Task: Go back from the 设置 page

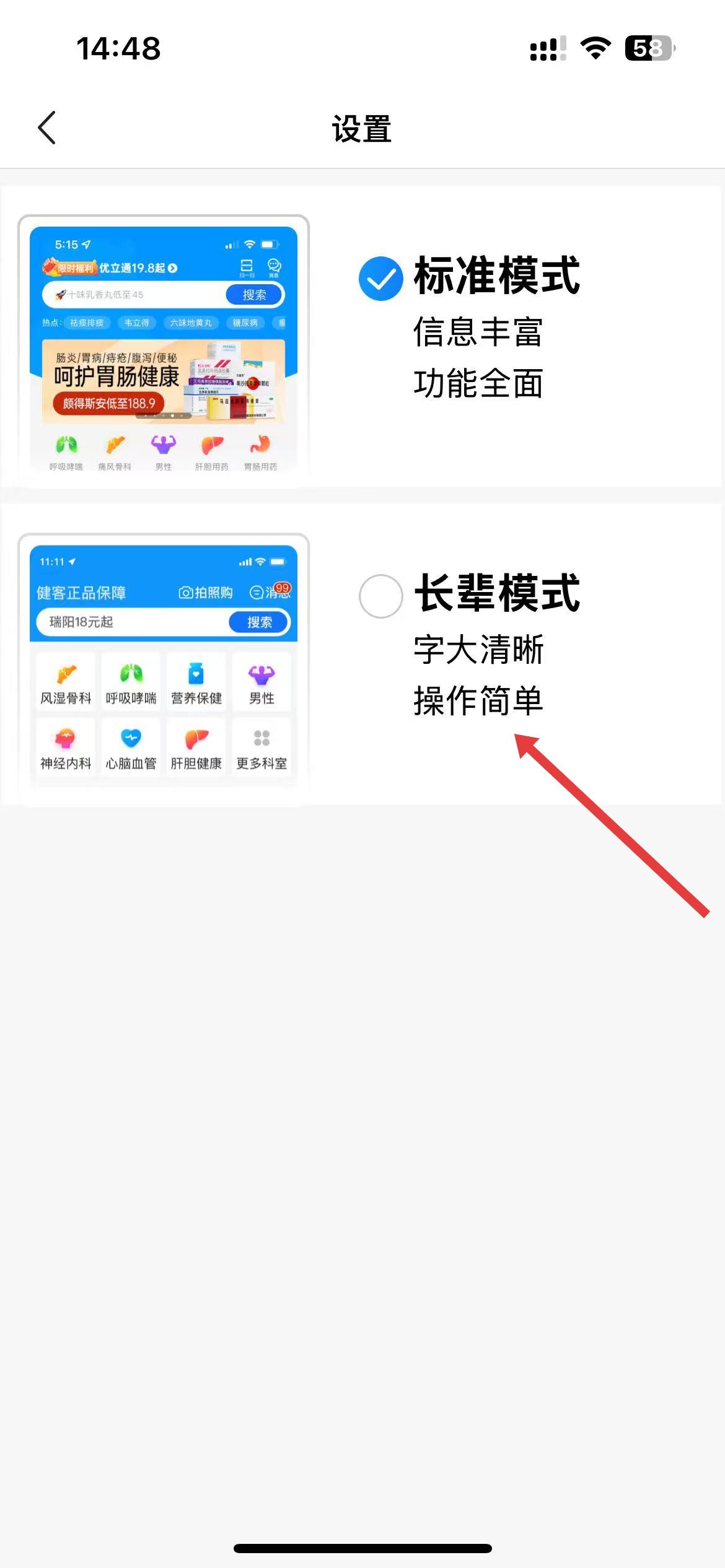Action: point(47,128)
